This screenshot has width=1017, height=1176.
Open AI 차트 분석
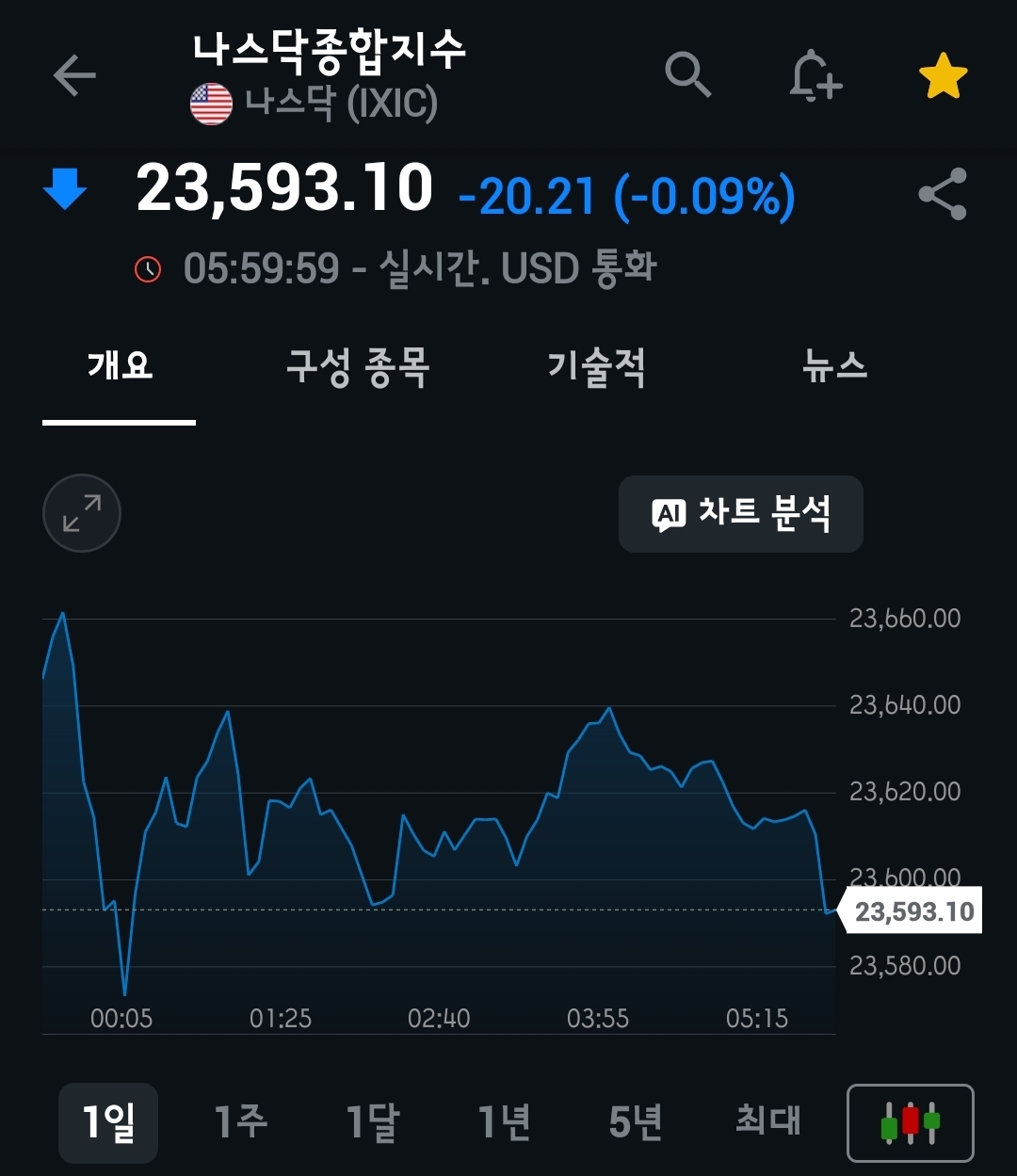tap(740, 514)
